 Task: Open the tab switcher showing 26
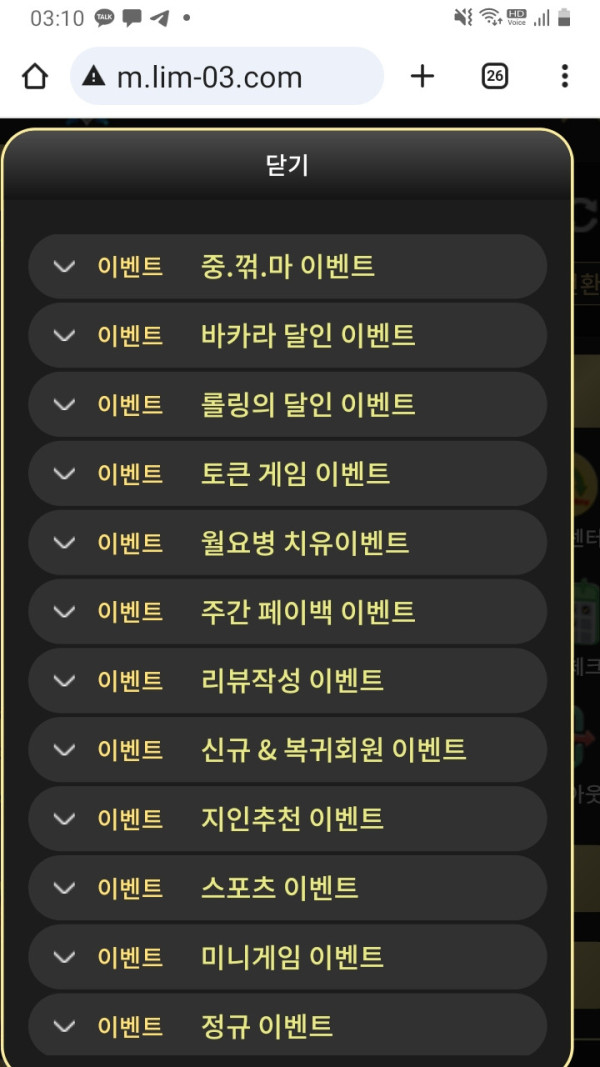[x=495, y=76]
